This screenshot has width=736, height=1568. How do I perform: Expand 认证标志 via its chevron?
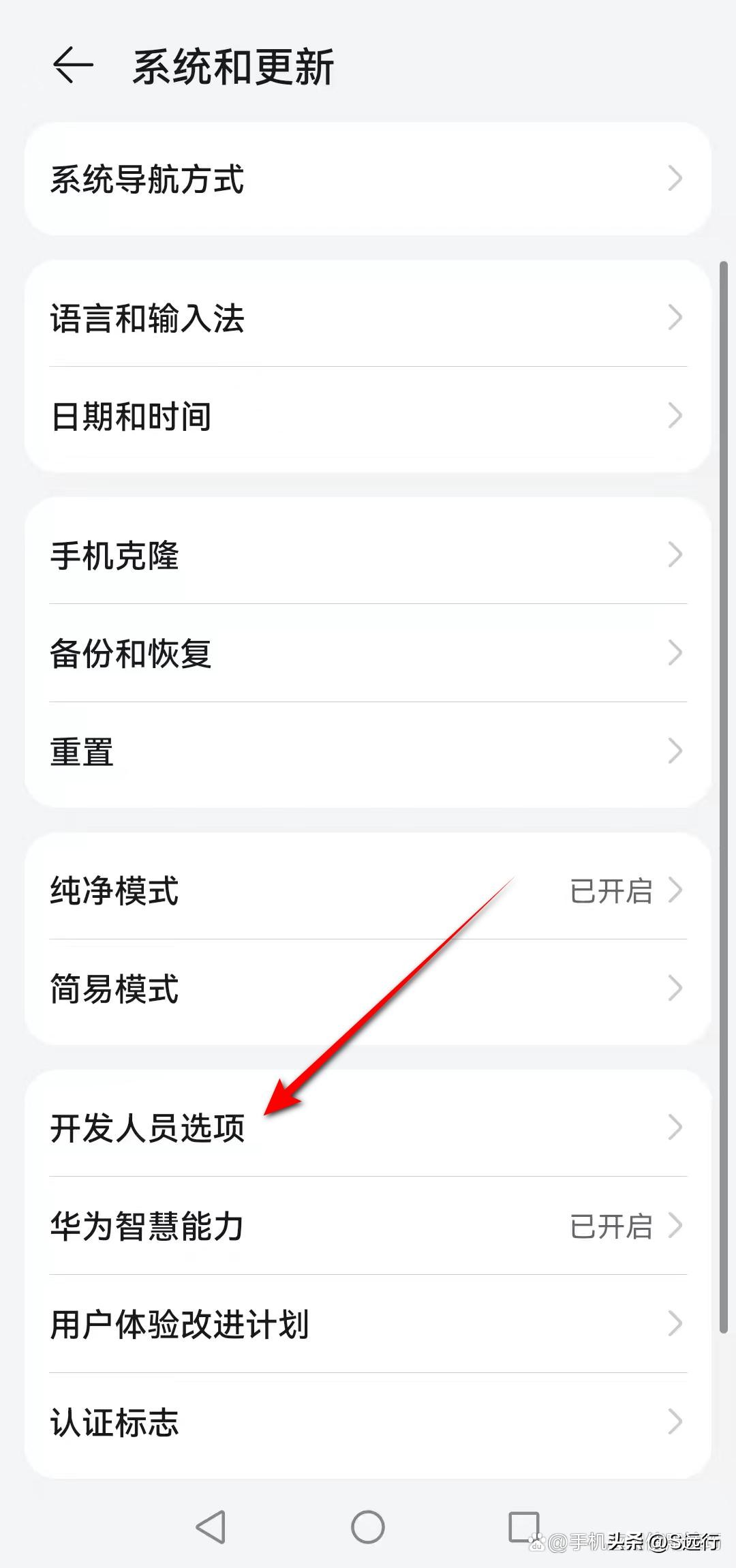coord(675,1423)
